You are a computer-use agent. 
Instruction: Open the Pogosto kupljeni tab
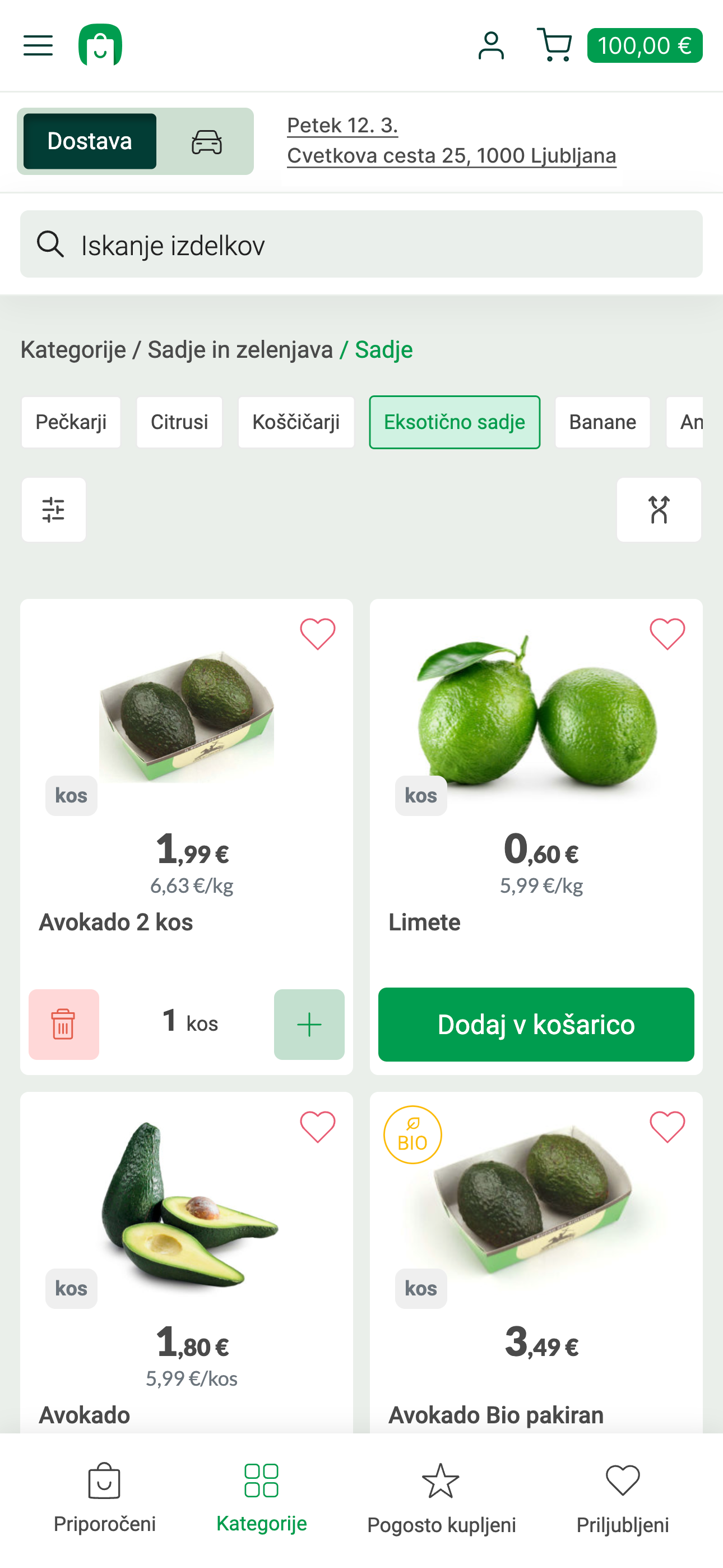click(x=441, y=1497)
